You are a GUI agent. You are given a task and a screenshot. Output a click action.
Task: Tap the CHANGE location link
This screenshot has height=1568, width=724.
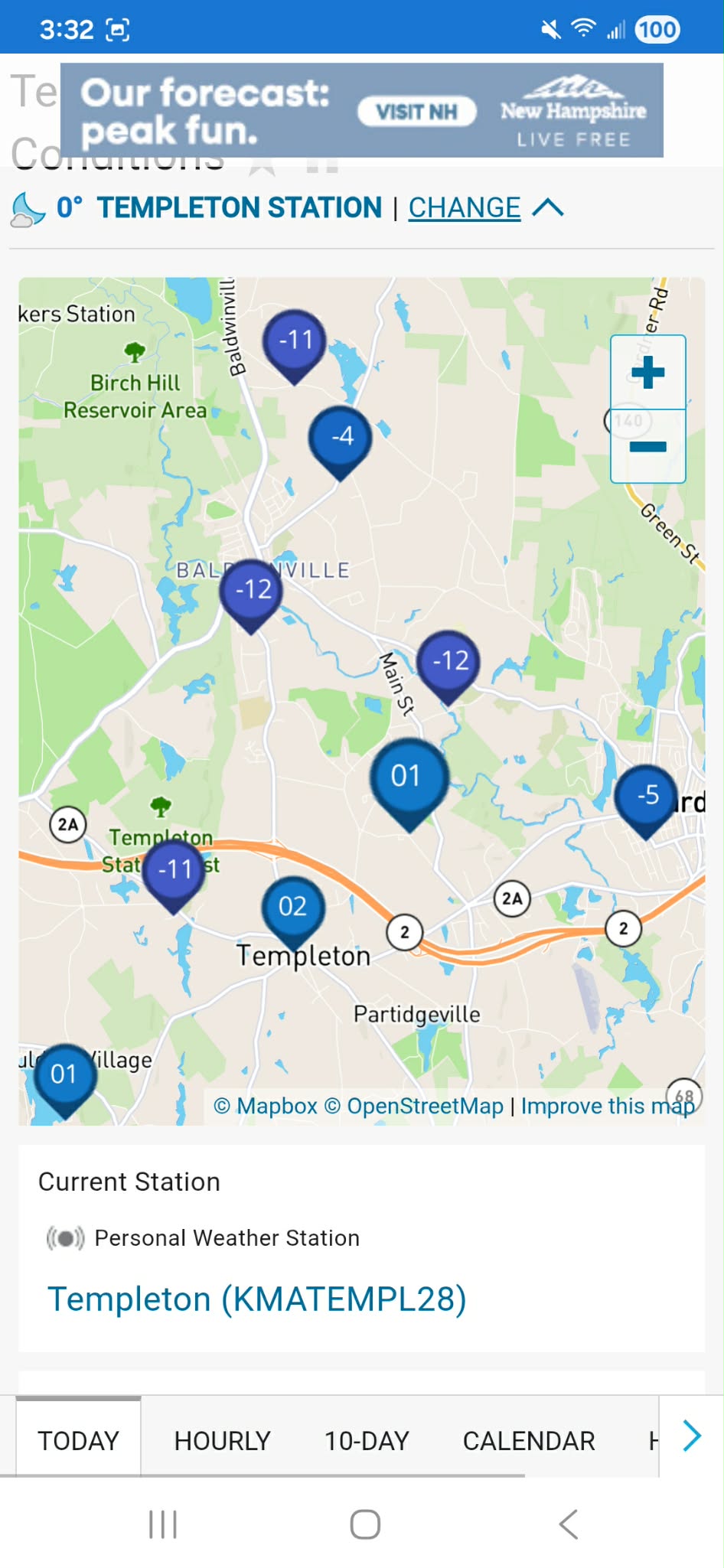(464, 207)
